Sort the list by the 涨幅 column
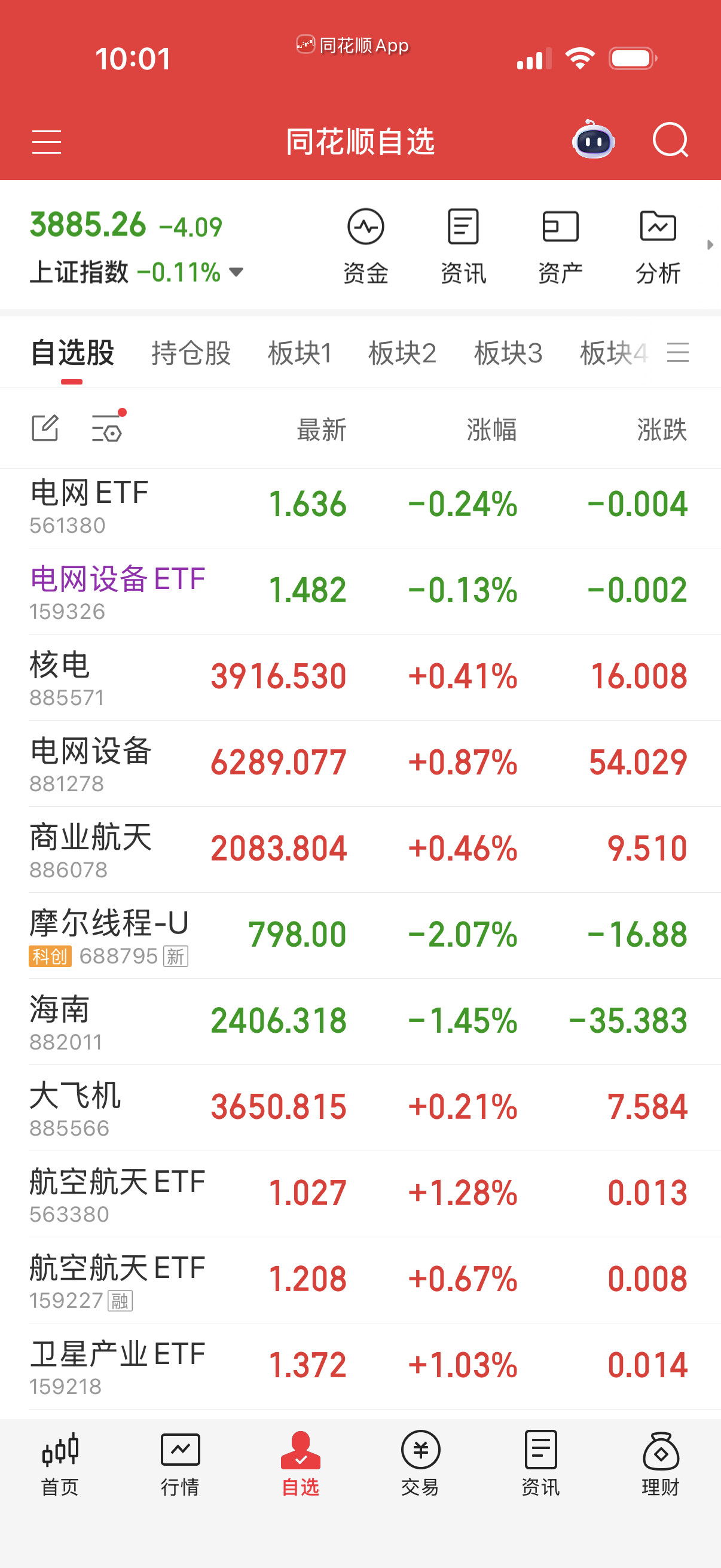 [490, 429]
